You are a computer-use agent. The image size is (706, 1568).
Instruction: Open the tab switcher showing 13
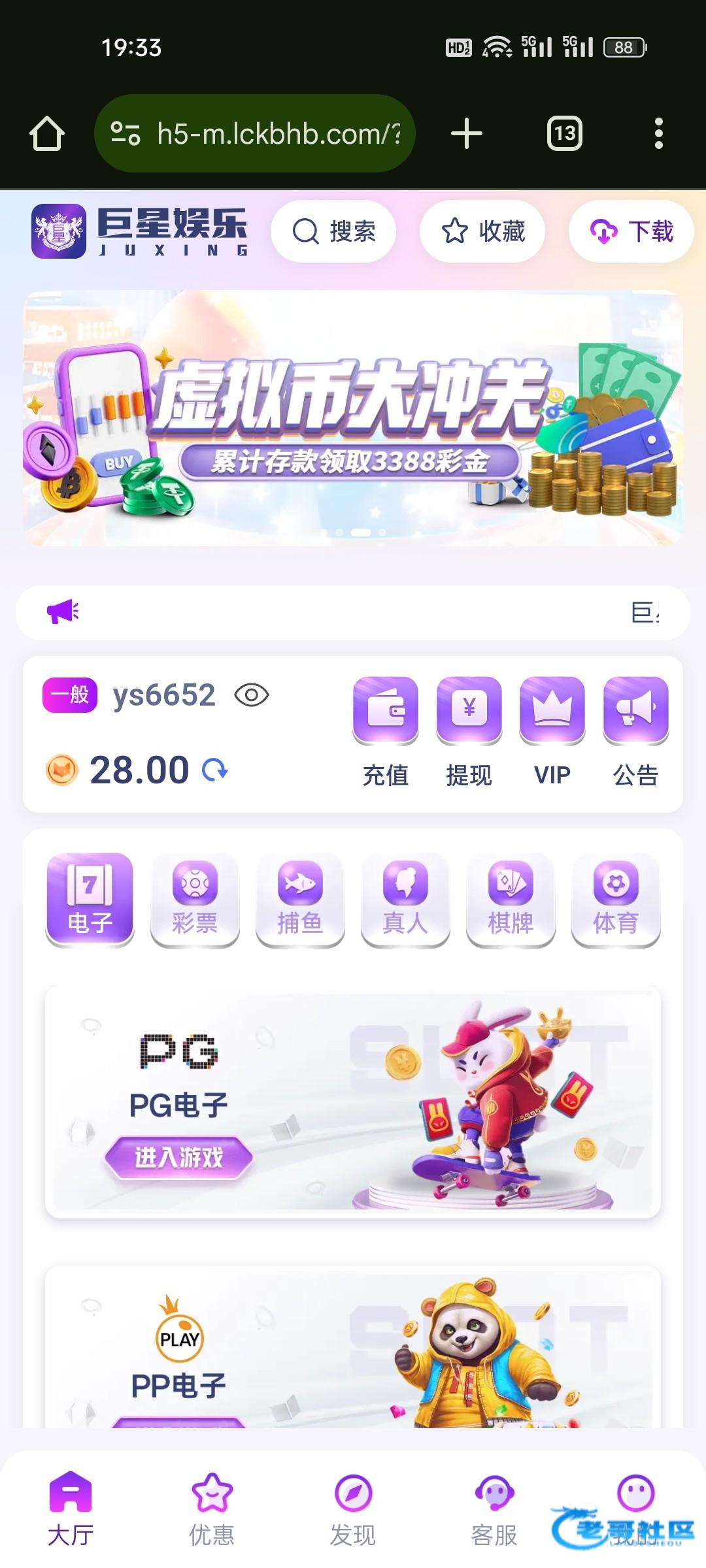pyautogui.click(x=564, y=134)
